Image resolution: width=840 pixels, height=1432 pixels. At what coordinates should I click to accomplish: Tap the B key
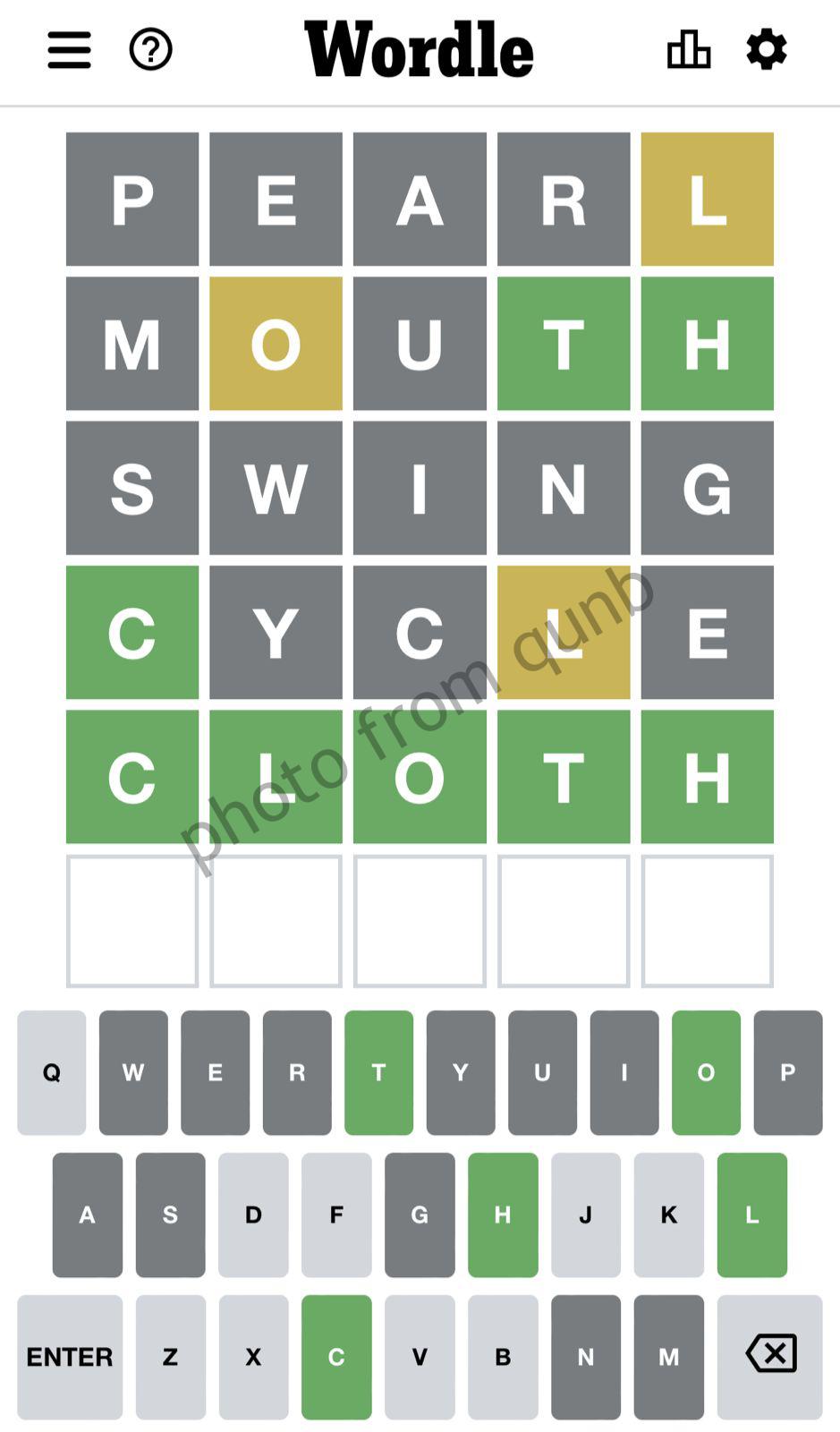[x=503, y=1357]
